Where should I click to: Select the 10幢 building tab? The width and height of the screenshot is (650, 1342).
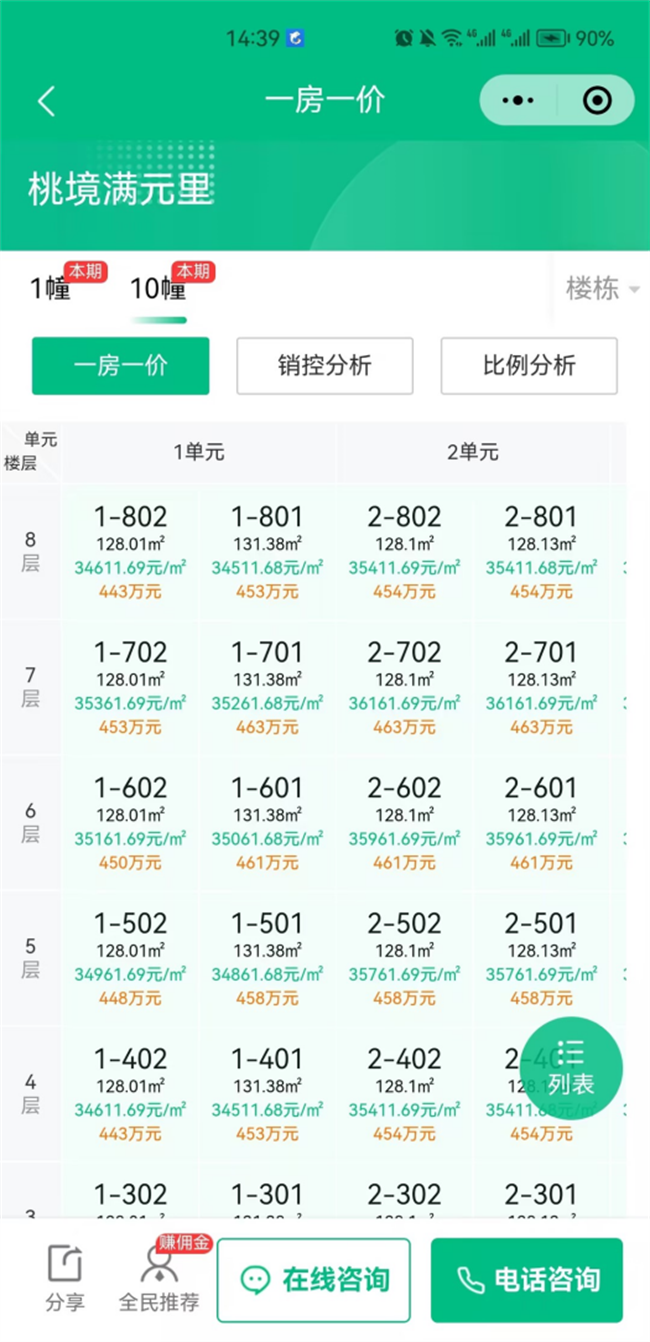[x=158, y=289]
